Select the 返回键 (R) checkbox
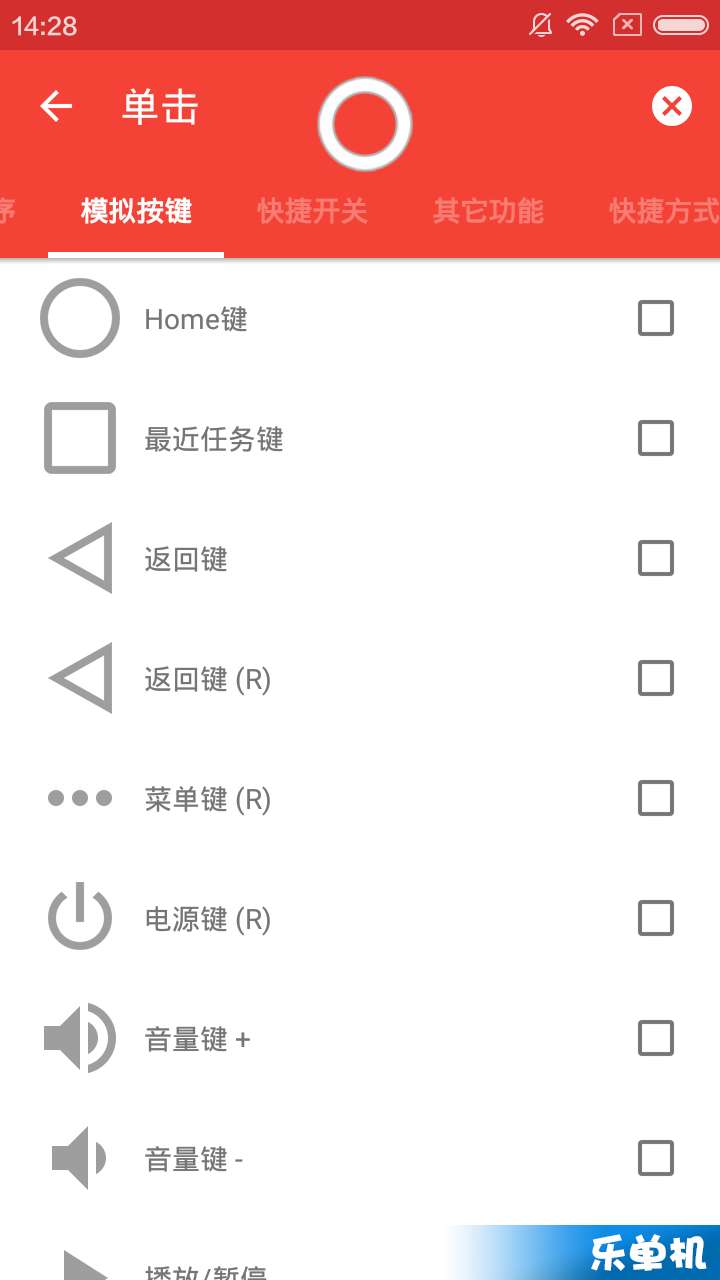The height and width of the screenshot is (1280, 720). click(x=656, y=678)
